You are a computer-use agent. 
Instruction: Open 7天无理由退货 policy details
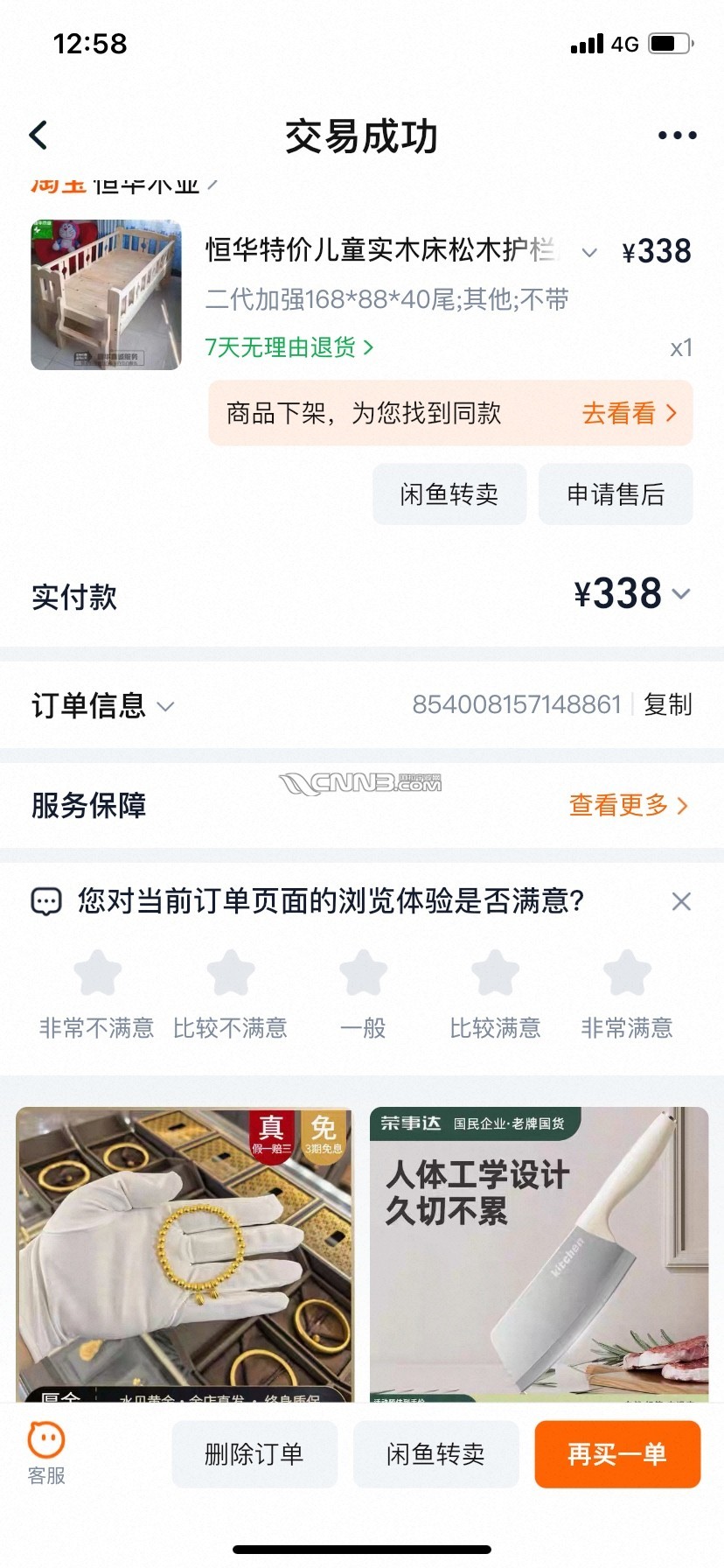pyautogui.click(x=289, y=348)
